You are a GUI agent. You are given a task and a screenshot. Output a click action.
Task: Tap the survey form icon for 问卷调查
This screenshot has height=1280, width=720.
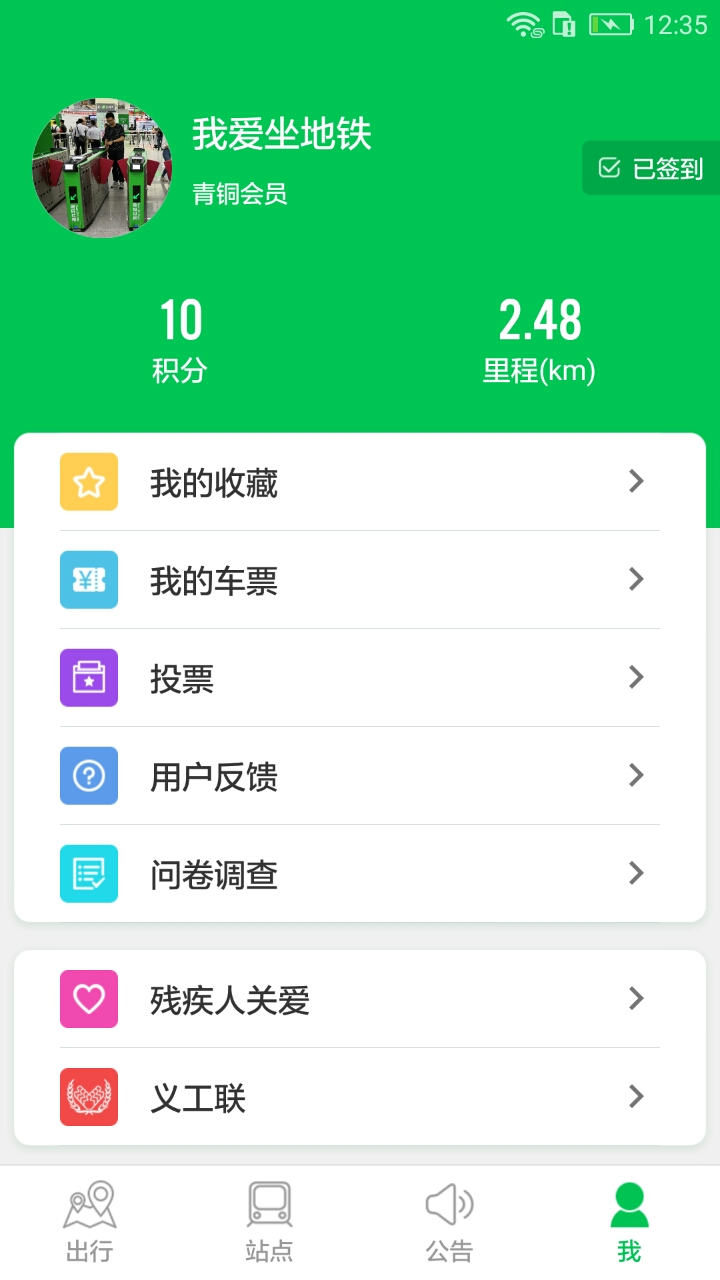[x=88, y=874]
